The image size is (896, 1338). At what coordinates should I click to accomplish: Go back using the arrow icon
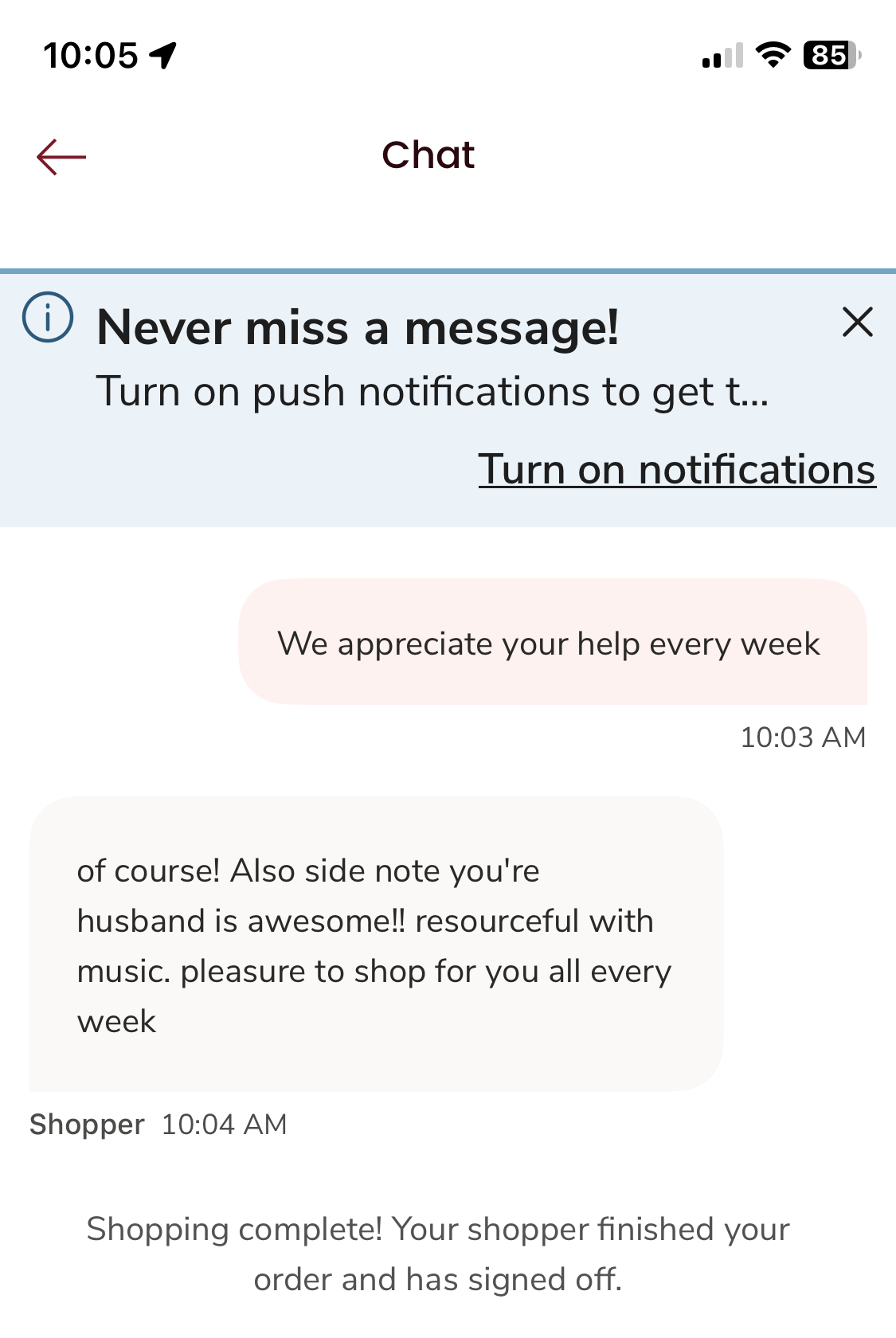click(61, 157)
